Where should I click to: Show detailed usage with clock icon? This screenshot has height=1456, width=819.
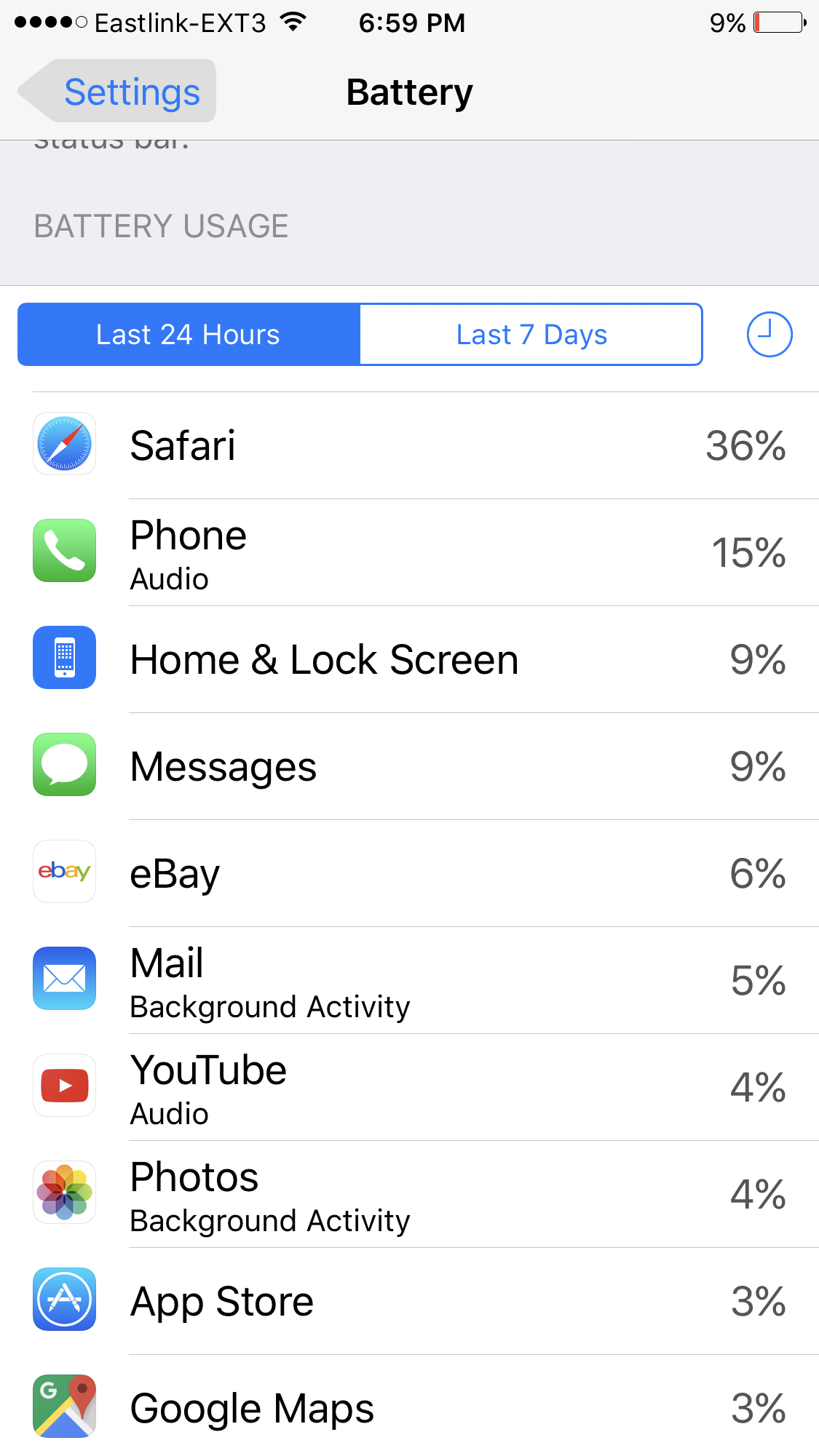click(x=769, y=335)
